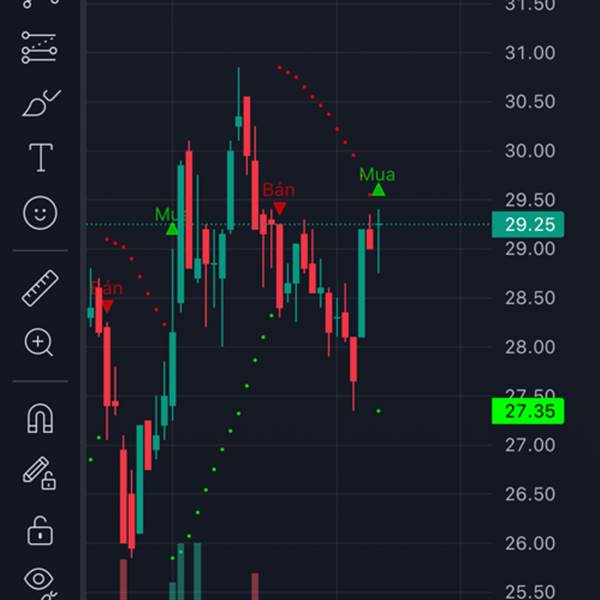
Task: Choose the text annotation tool
Action: pyautogui.click(x=40, y=157)
